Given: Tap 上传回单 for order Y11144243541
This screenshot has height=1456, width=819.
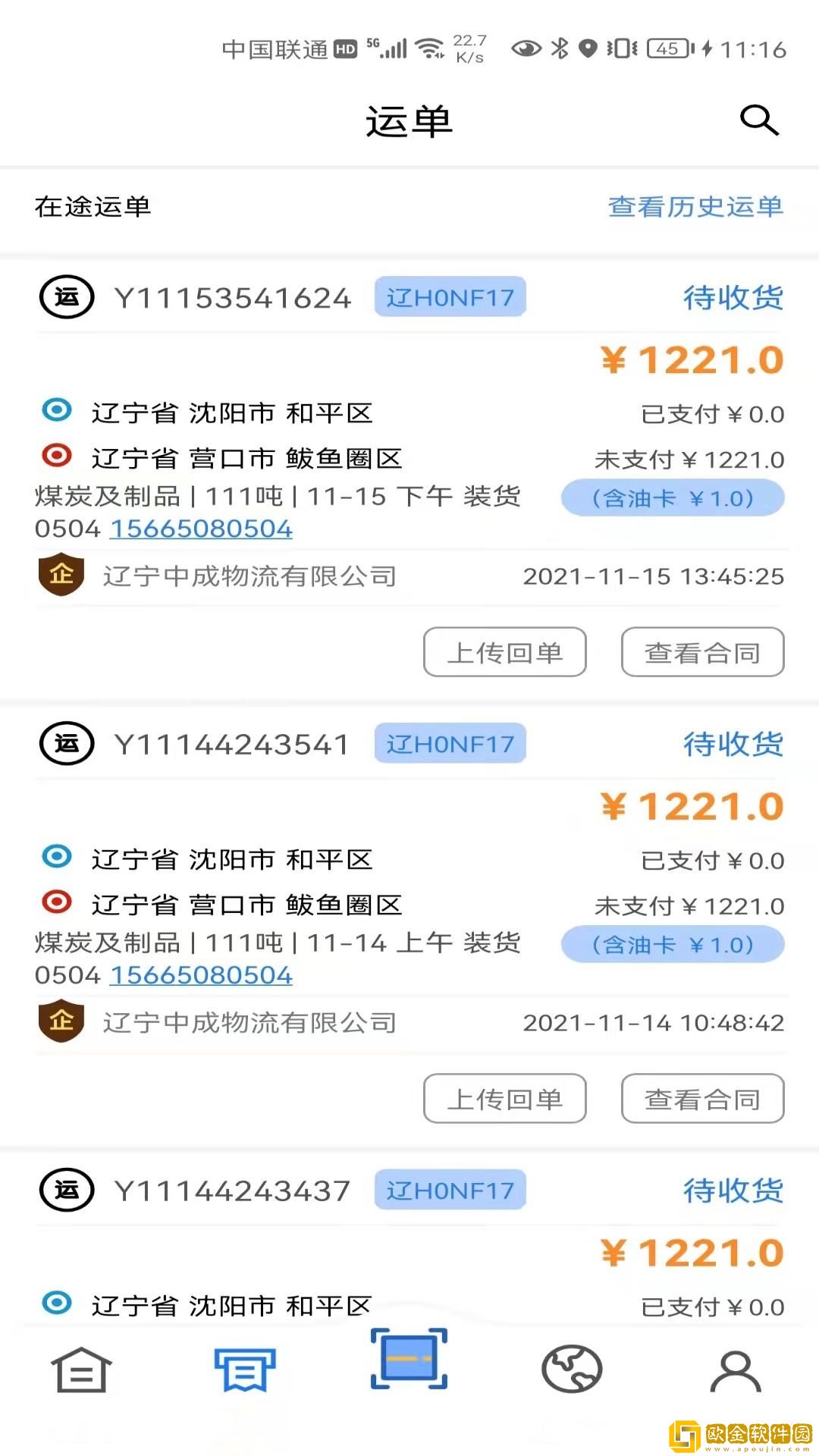Looking at the screenshot, I should click(504, 1099).
